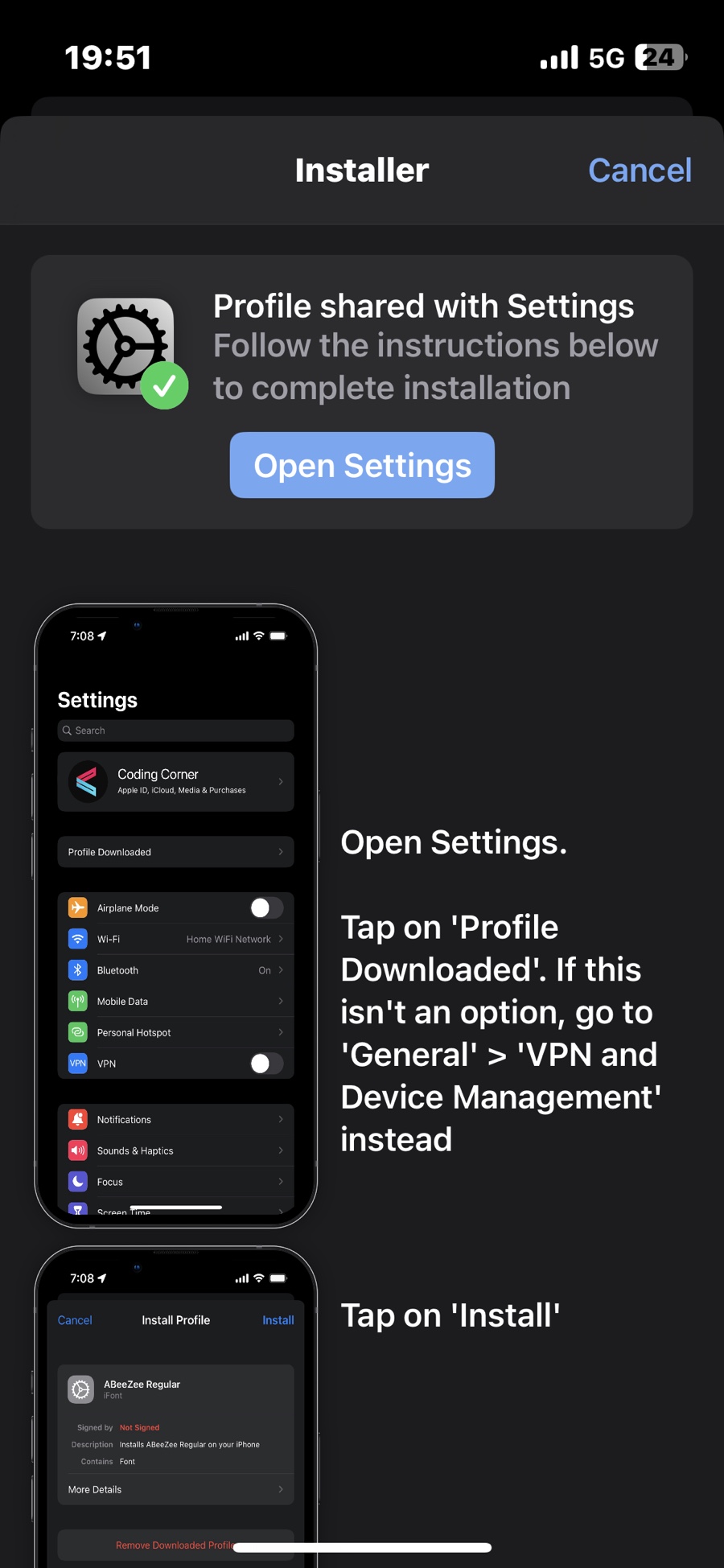724x1568 pixels.
Task: Tap the Open Settings button
Action: tap(362, 465)
